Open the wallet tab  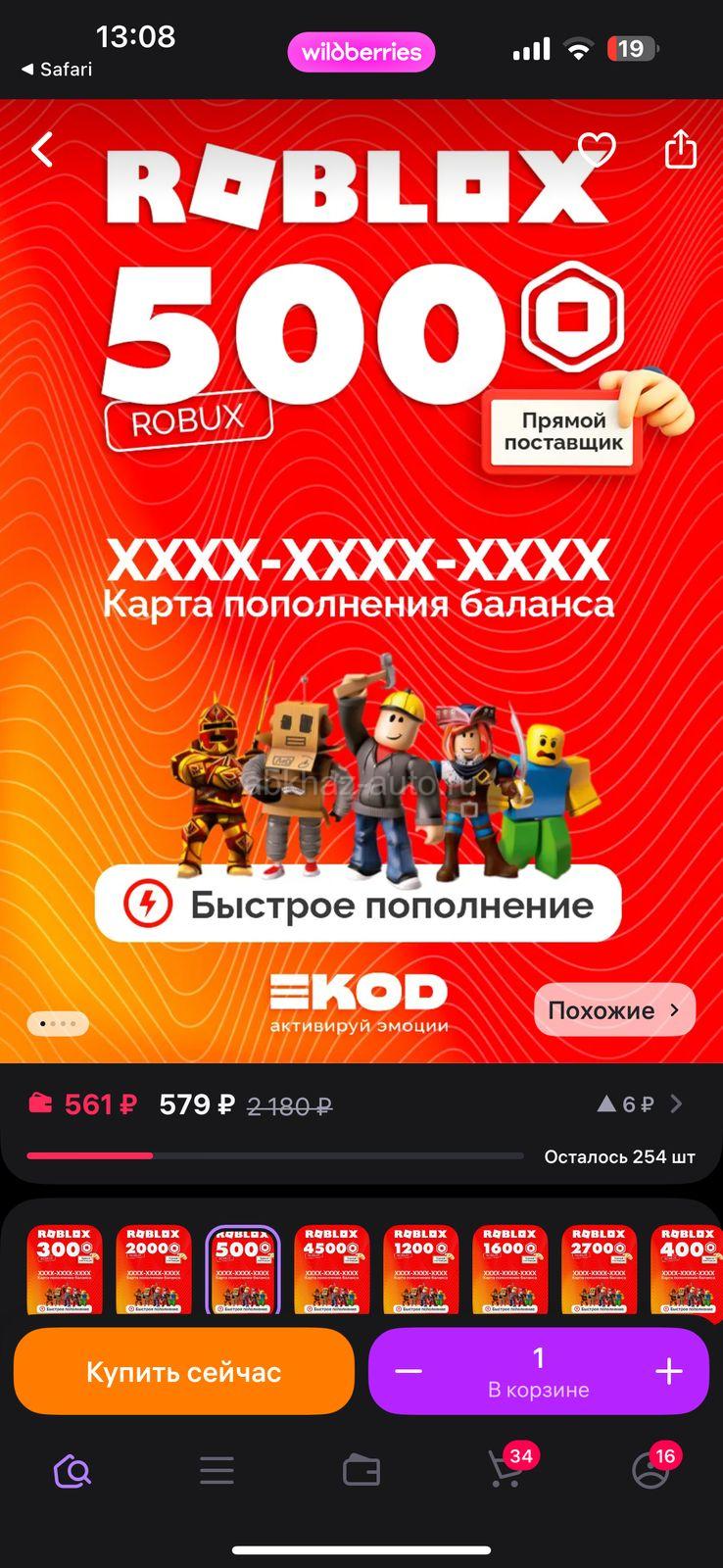361,1471
